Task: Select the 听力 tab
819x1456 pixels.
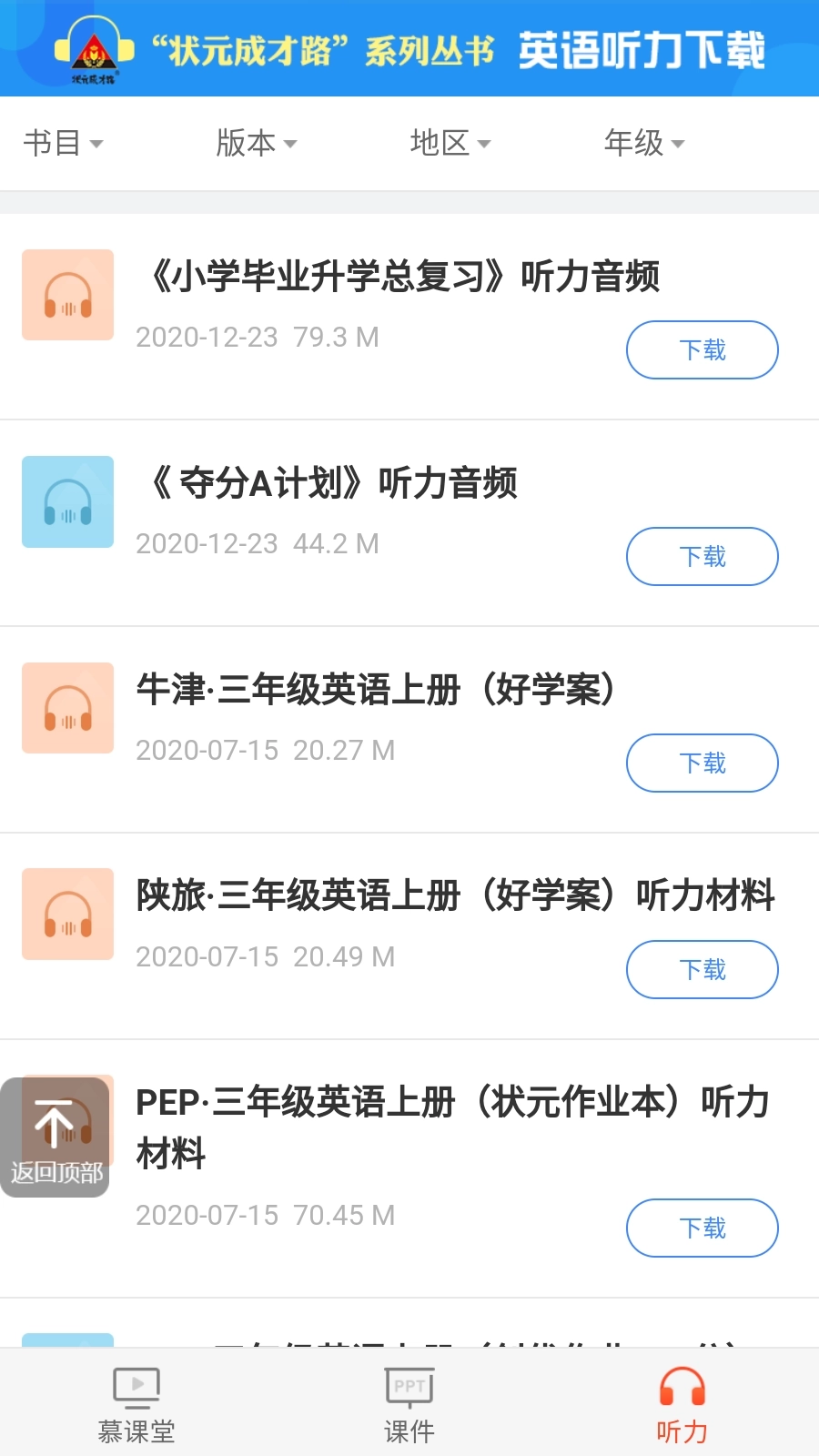Action: (x=682, y=1406)
